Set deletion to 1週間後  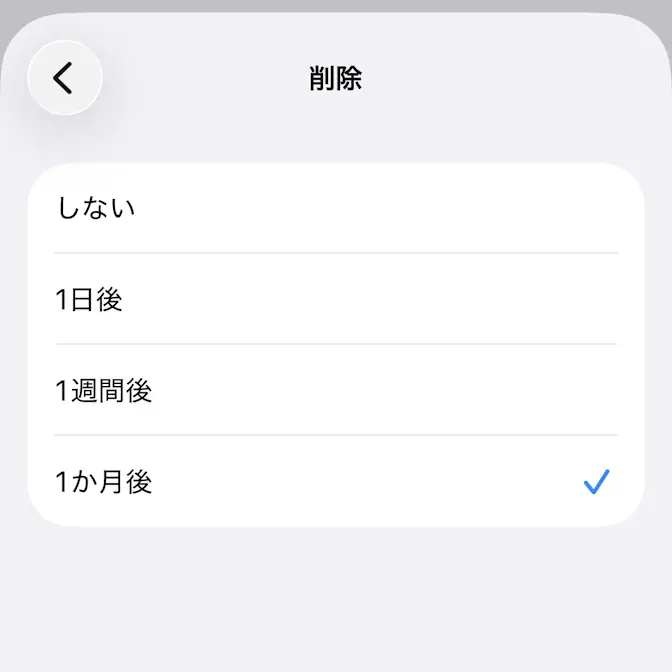pos(336,390)
